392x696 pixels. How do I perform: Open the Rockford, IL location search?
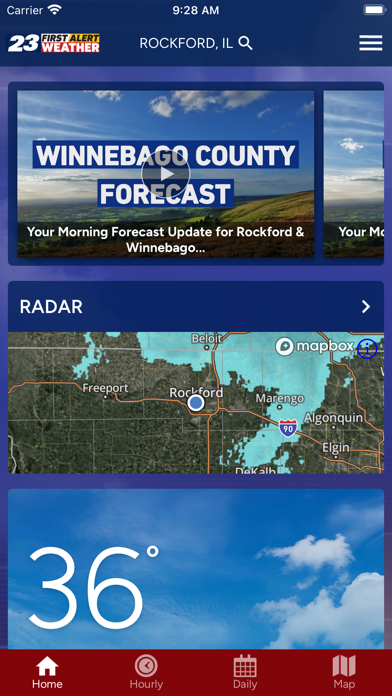(196, 43)
